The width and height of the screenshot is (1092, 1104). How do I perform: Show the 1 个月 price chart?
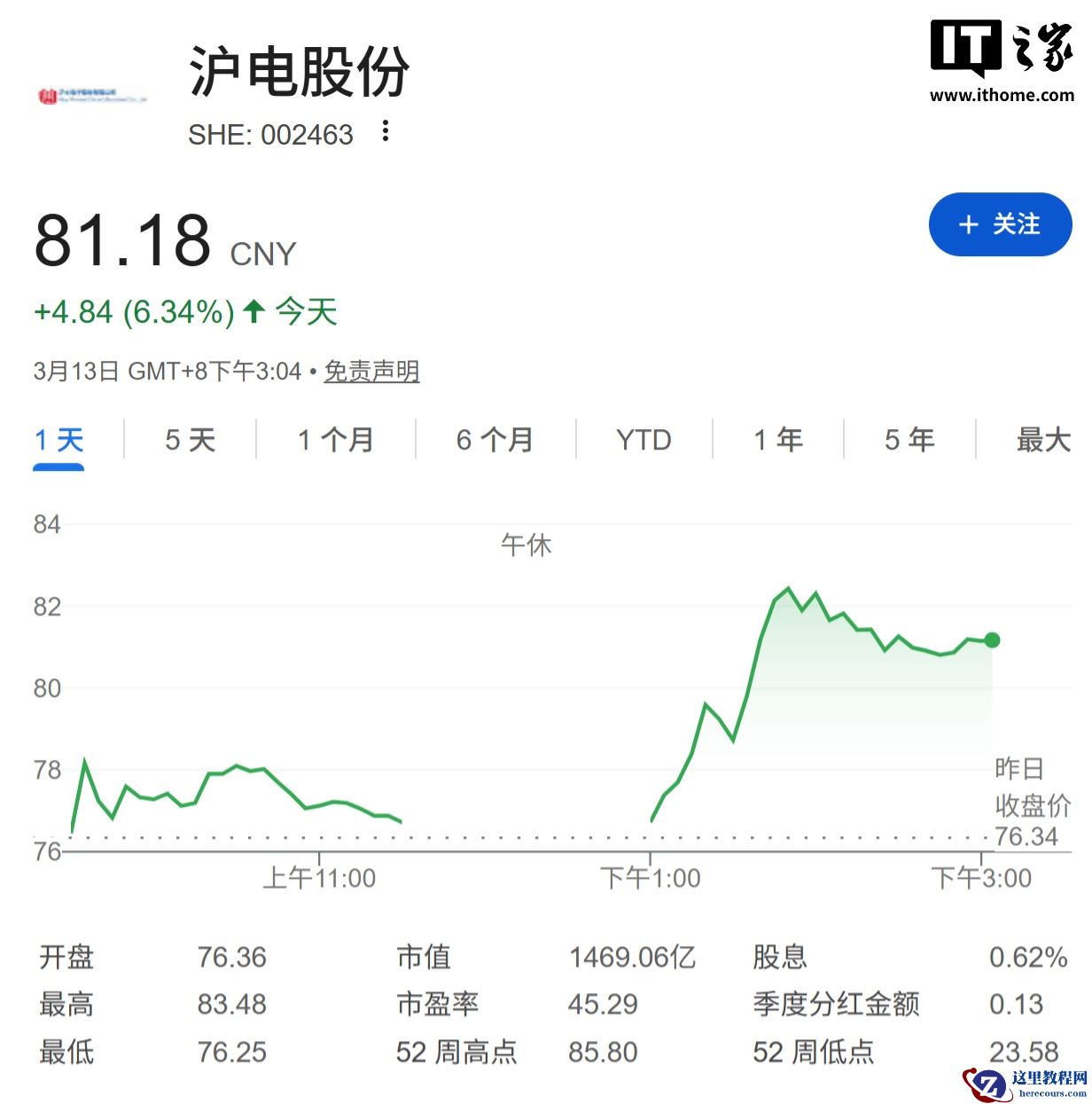335,440
